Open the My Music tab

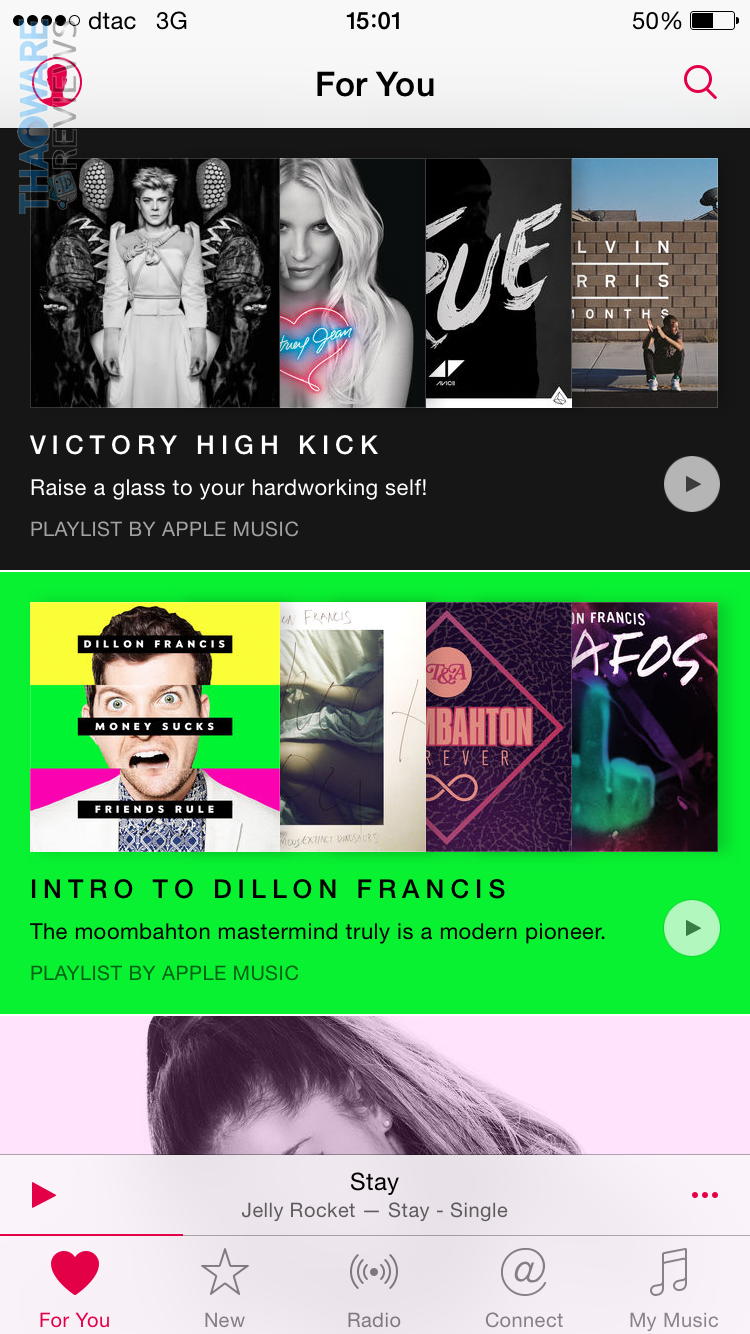click(x=673, y=1288)
